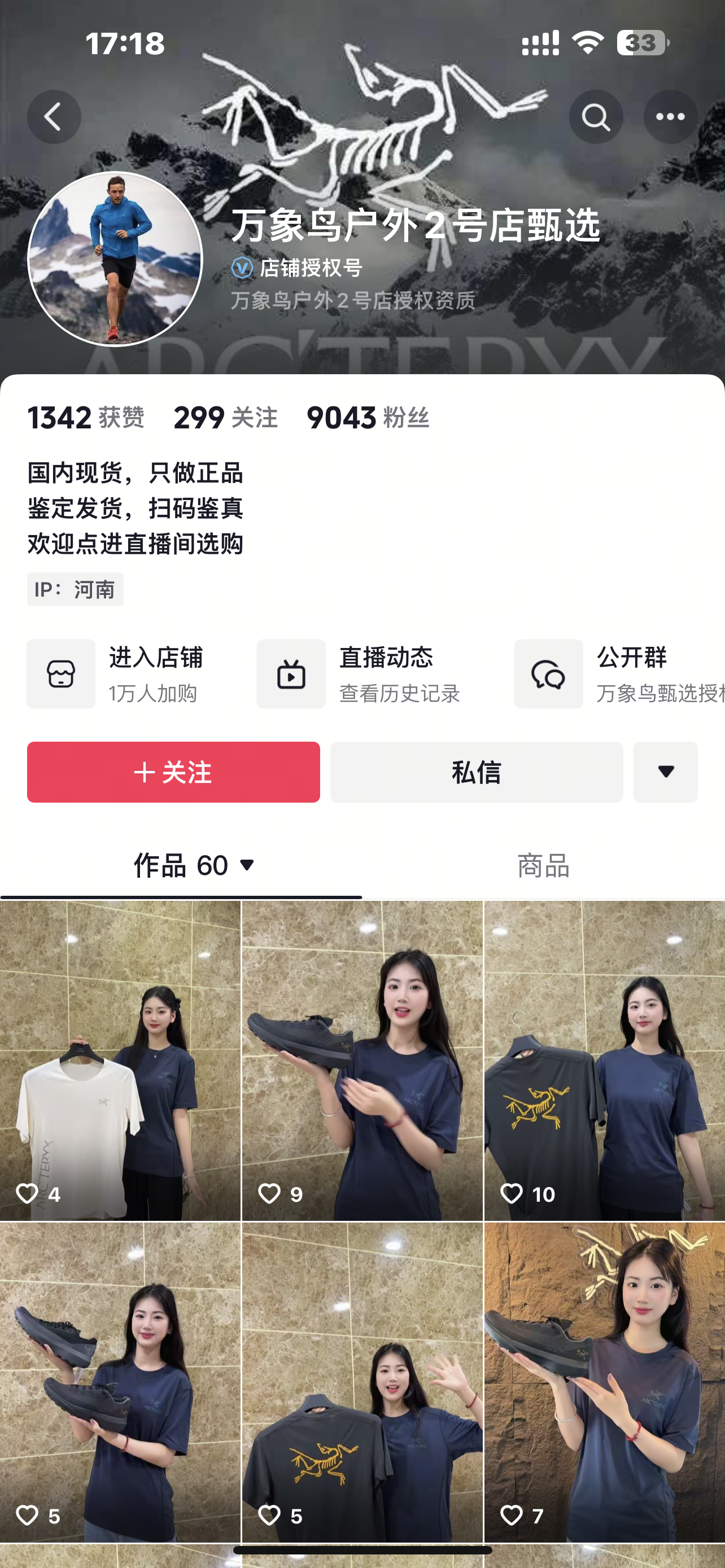
Task: Open the T-shirt video with 10 likes
Action: [604, 1061]
